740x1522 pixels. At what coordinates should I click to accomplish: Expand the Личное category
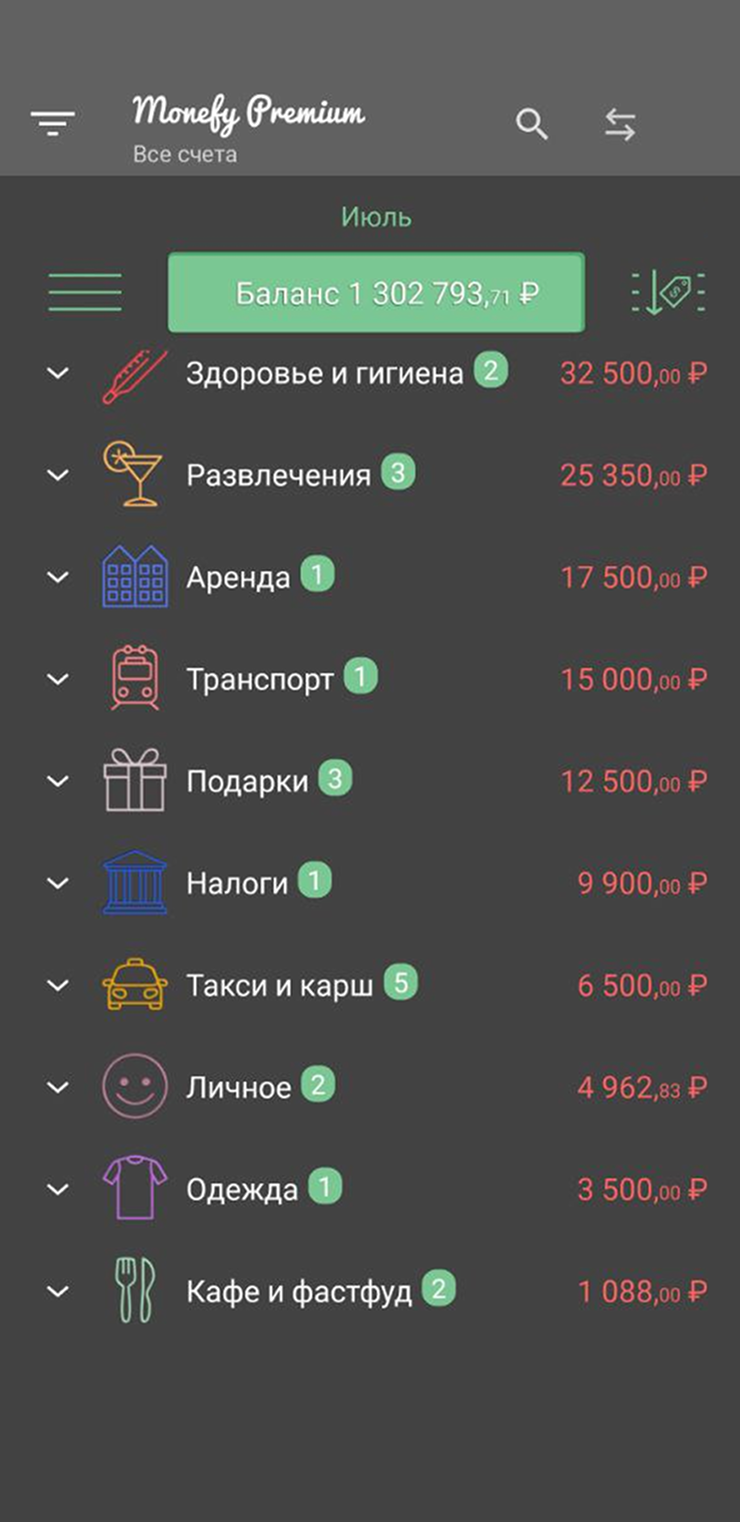pos(59,1087)
